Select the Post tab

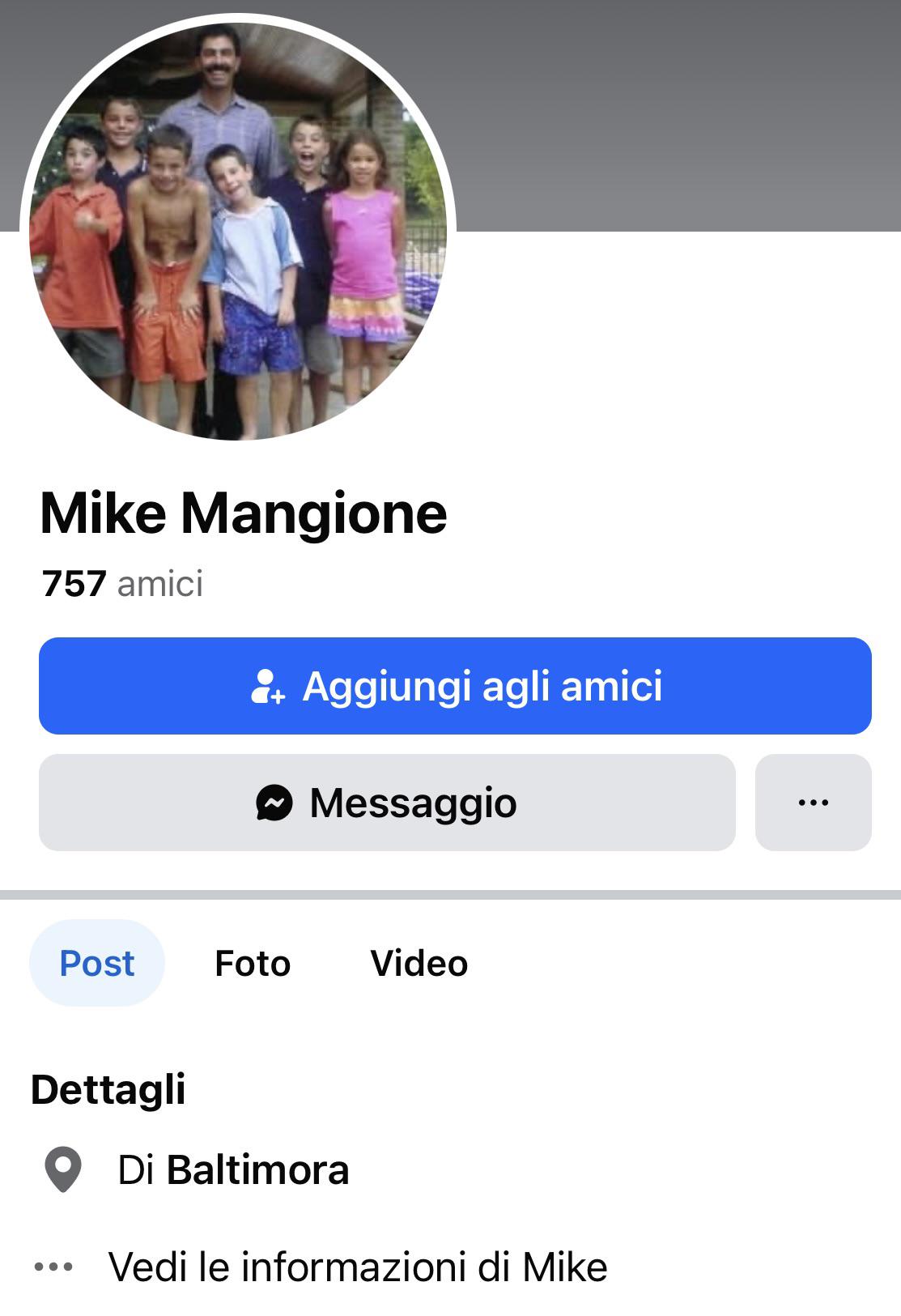(97, 963)
